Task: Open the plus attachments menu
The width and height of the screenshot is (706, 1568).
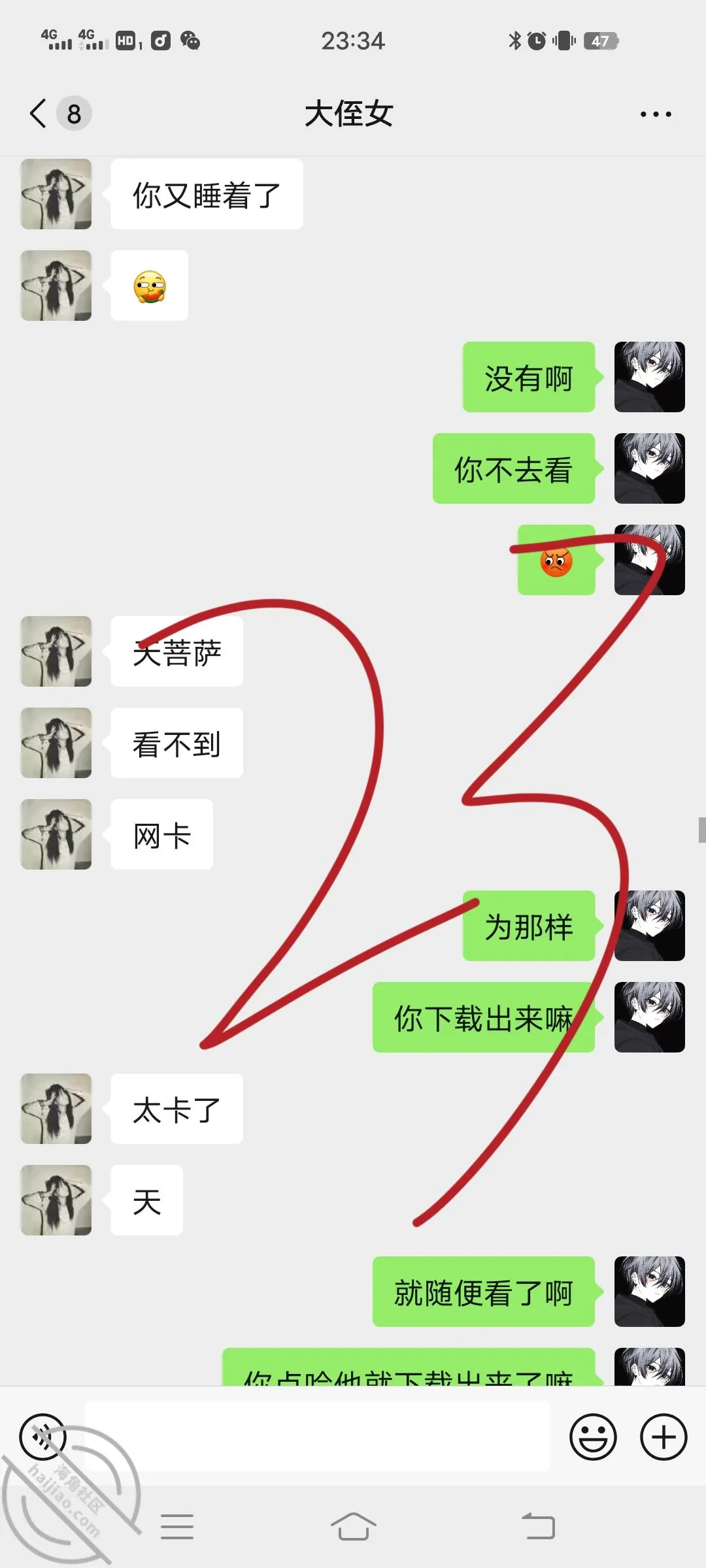Action: pos(664,1437)
